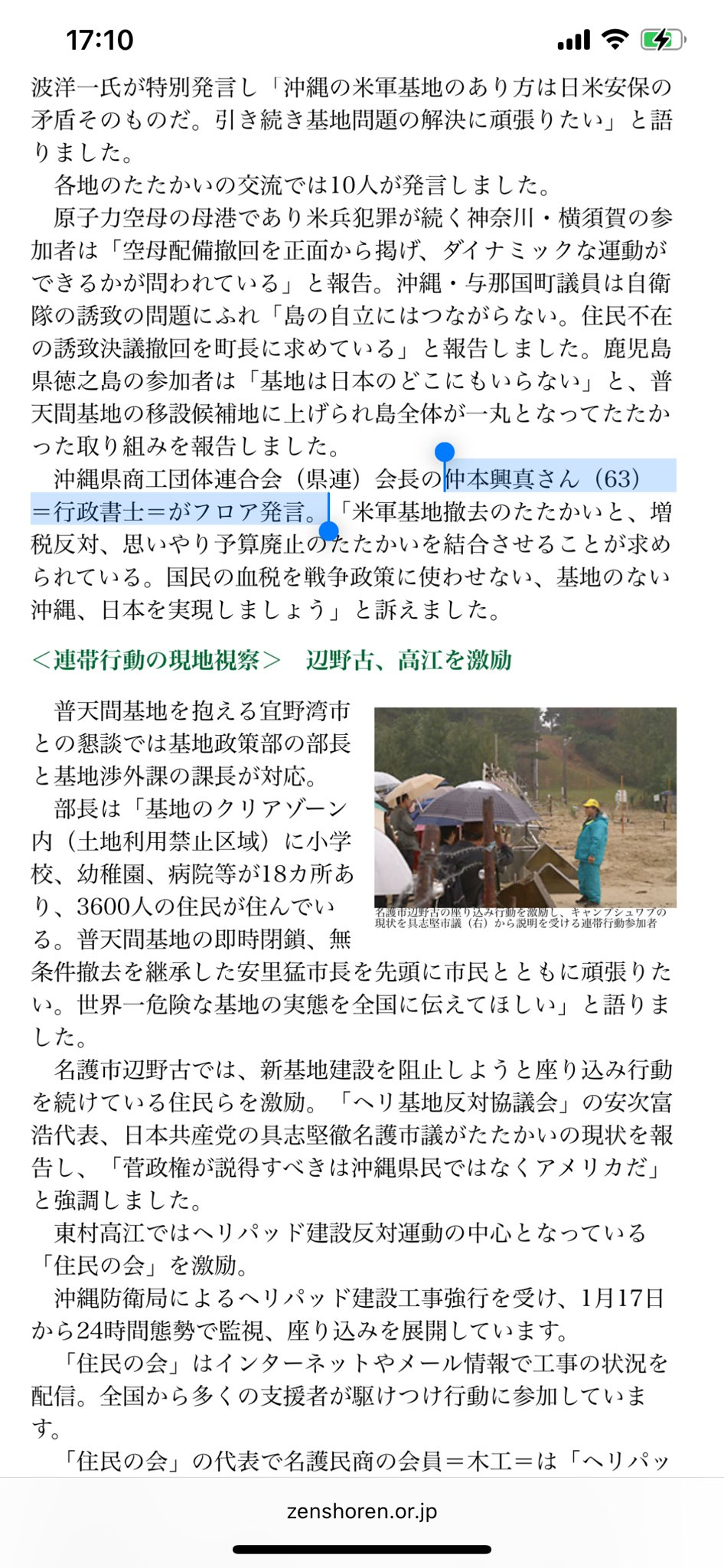
Task: Tap the zenshoren.or.jp address bar
Action: click(x=362, y=1511)
